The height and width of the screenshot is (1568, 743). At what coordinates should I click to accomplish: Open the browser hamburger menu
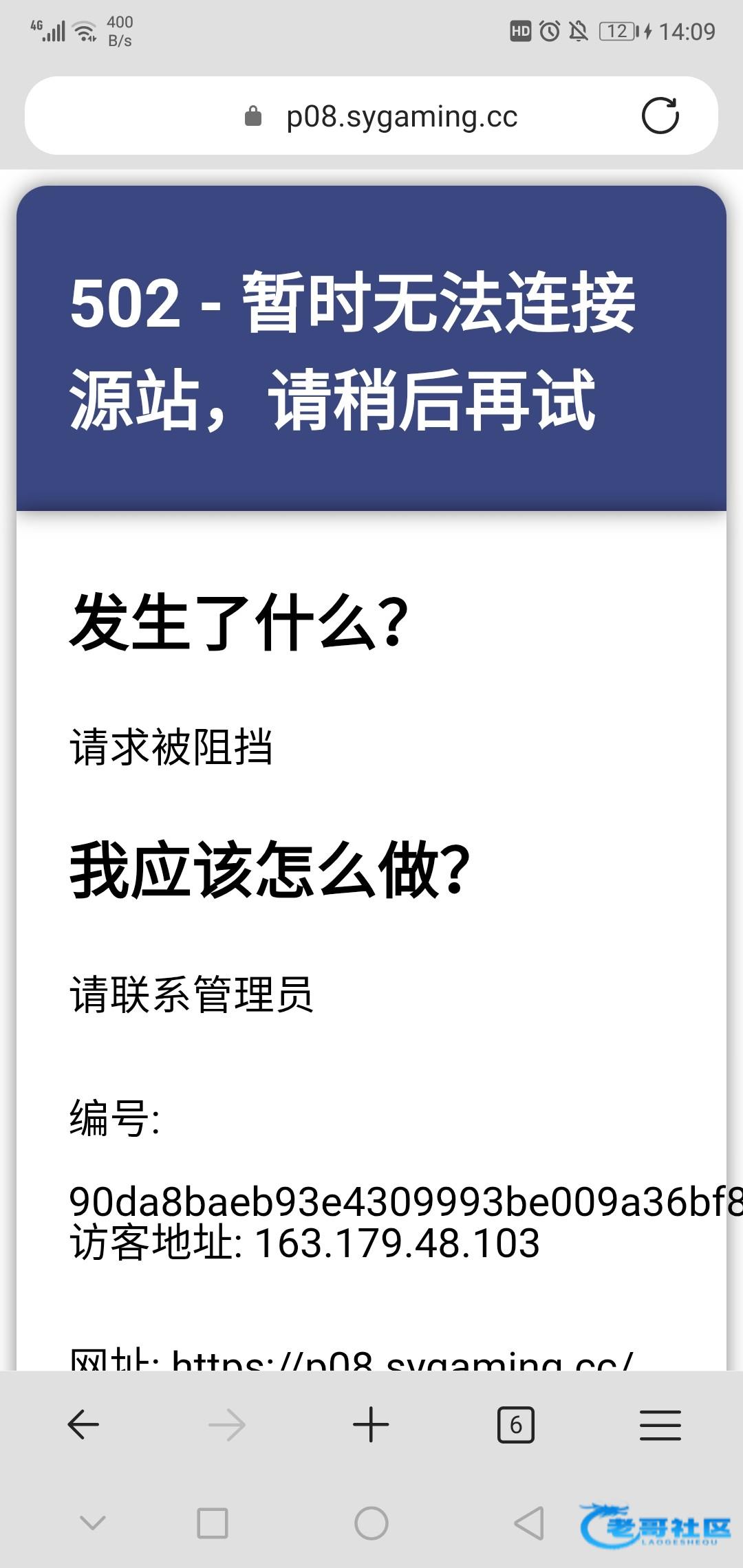[x=660, y=1424]
